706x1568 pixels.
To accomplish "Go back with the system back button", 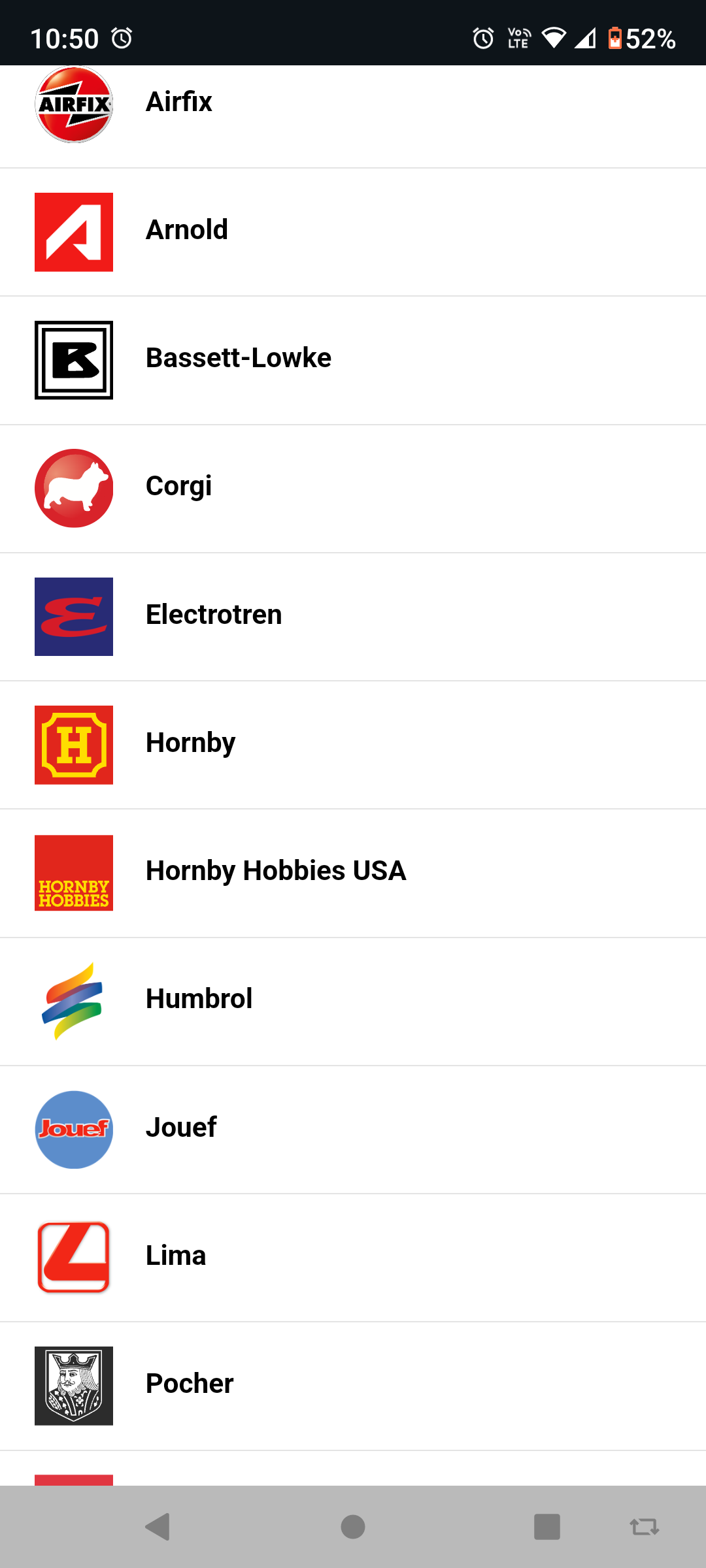I will pyautogui.click(x=158, y=1527).
